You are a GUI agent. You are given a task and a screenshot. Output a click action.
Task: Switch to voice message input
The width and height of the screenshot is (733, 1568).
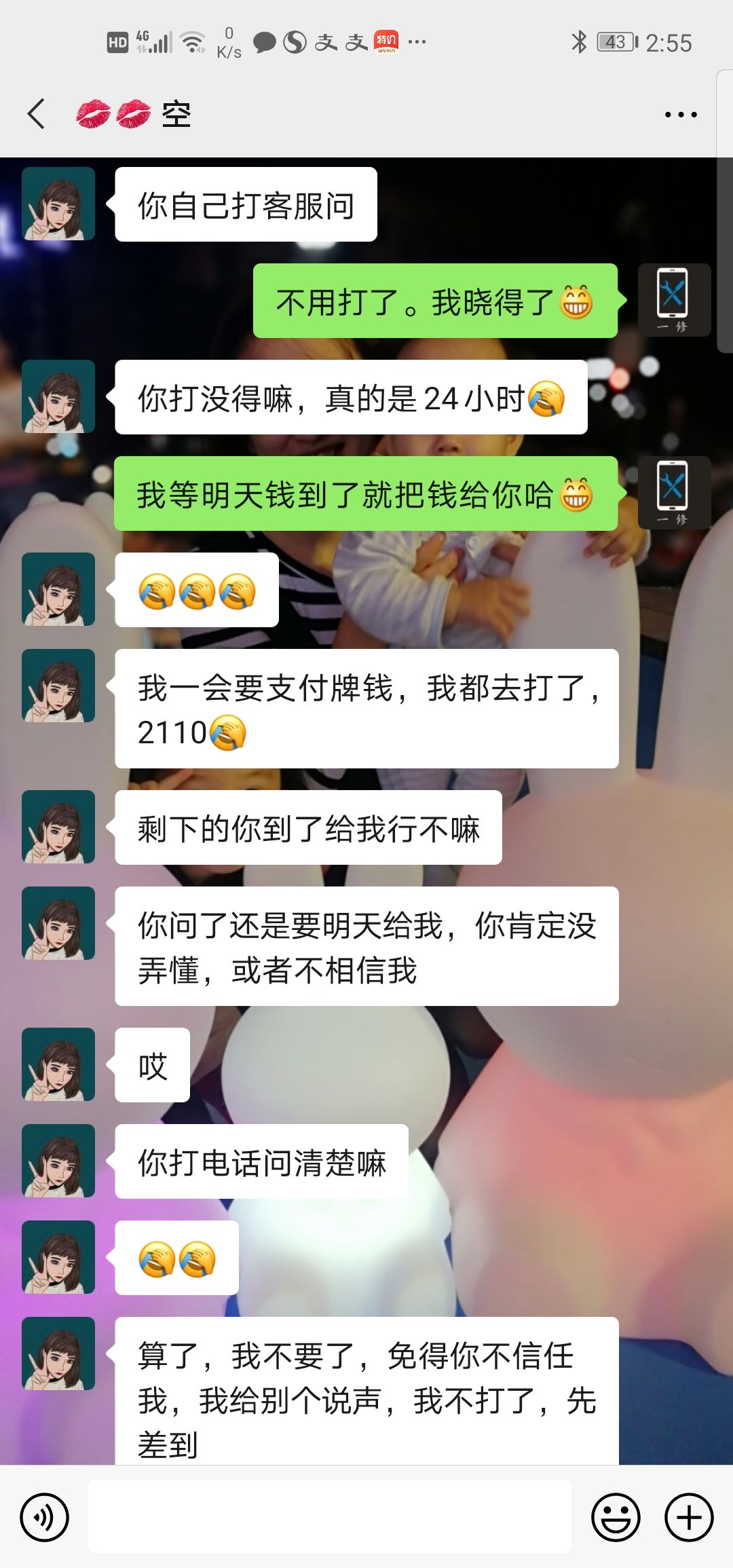pos(44,1517)
